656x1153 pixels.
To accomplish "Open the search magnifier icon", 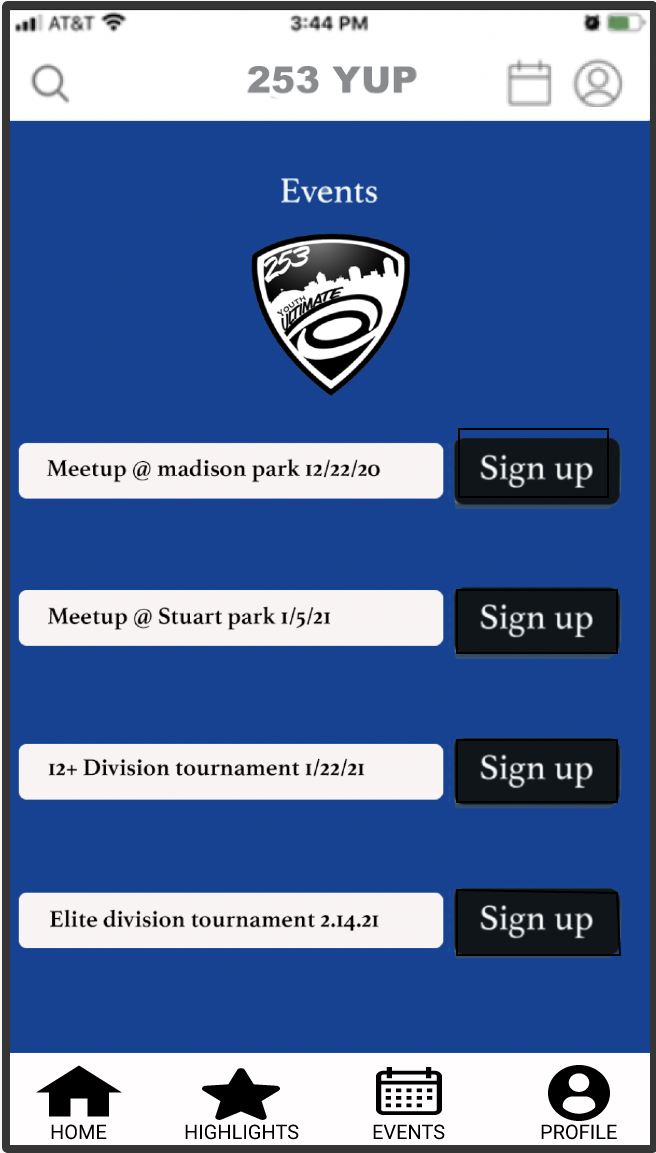I will point(51,83).
